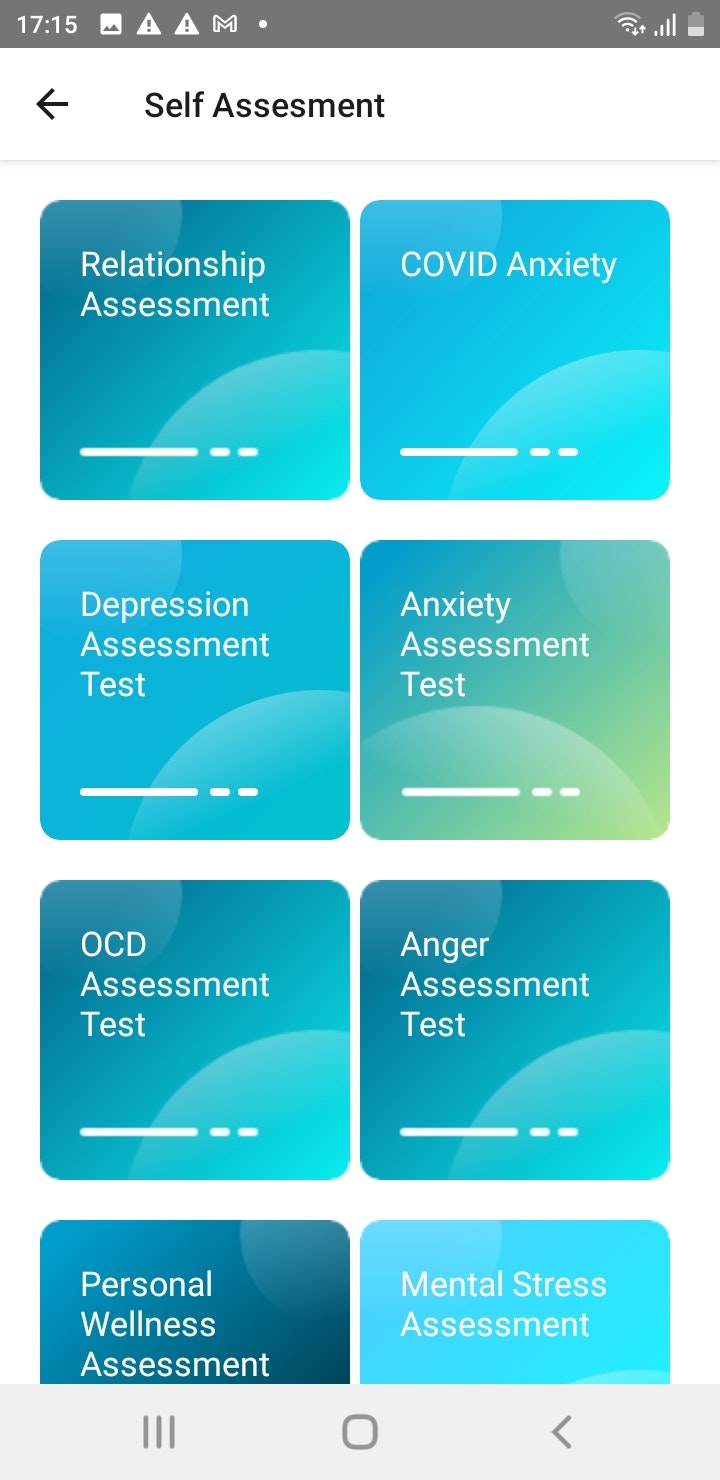Start the COVID Anxiety assessment

point(515,350)
